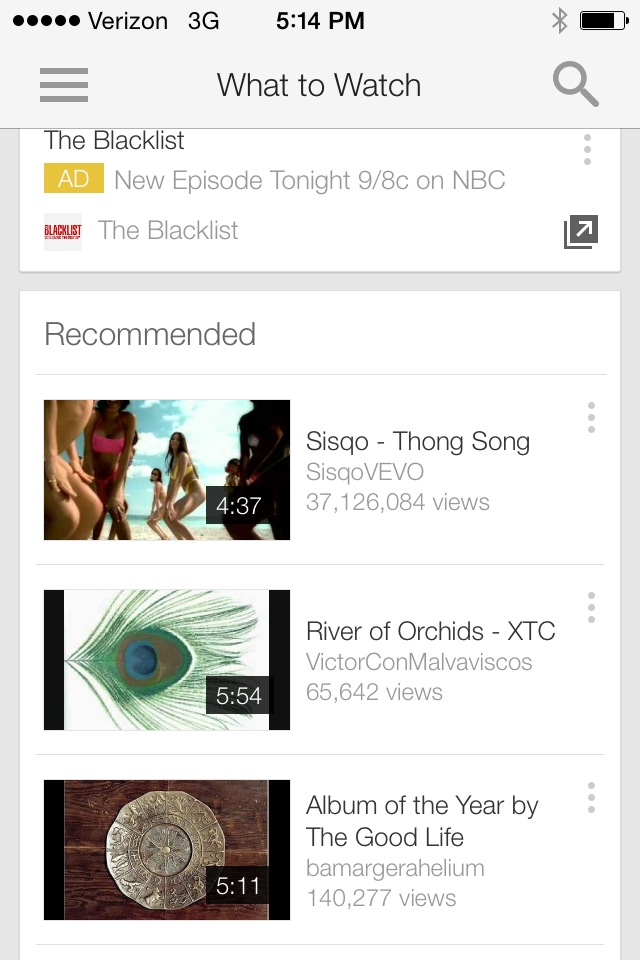Play Sisqo - Thong Song video
This screenshot has width=640, height=960.
coord(167,470)
